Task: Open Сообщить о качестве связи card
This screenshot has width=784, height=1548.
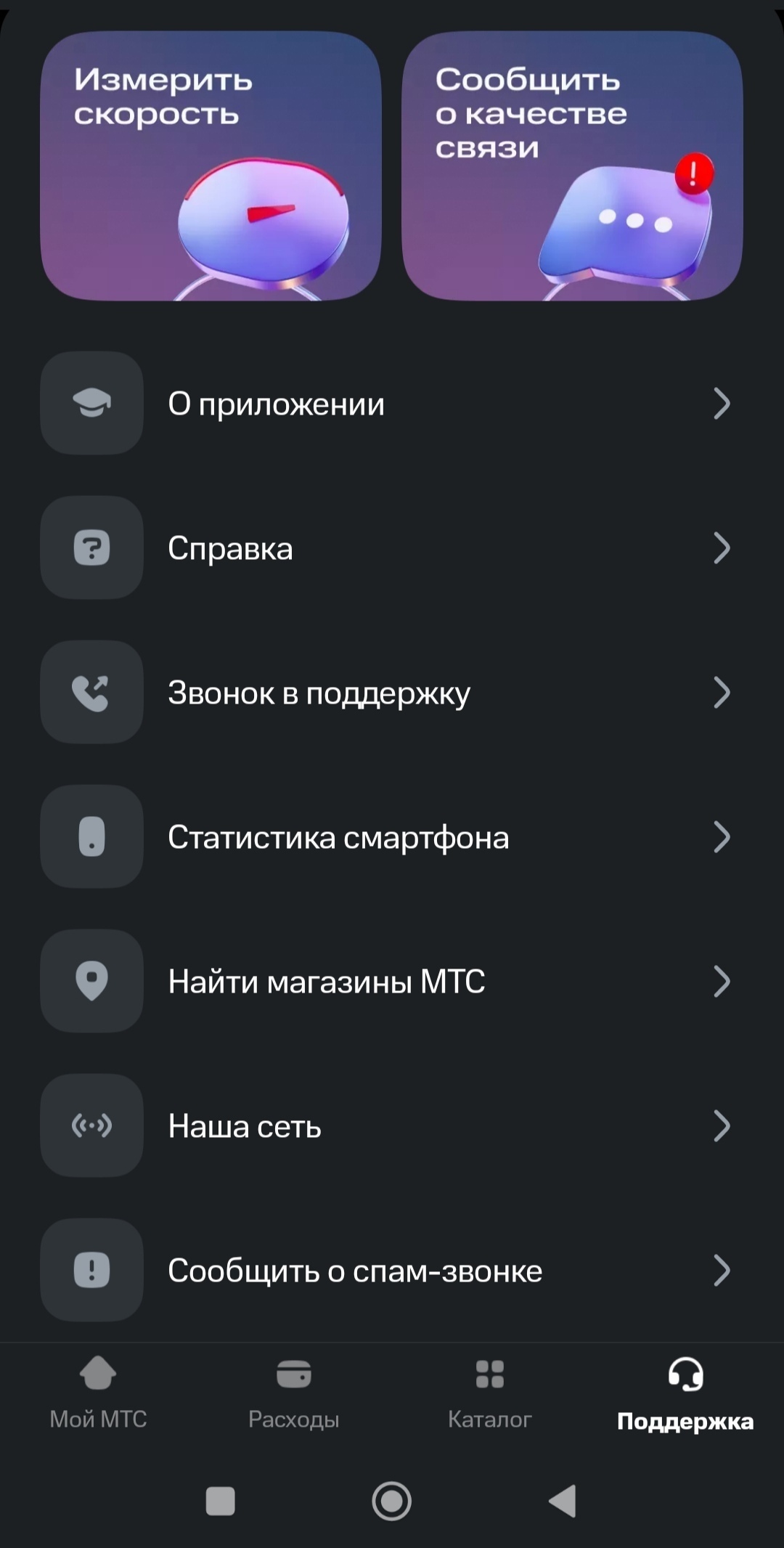Action: [572, 166]
